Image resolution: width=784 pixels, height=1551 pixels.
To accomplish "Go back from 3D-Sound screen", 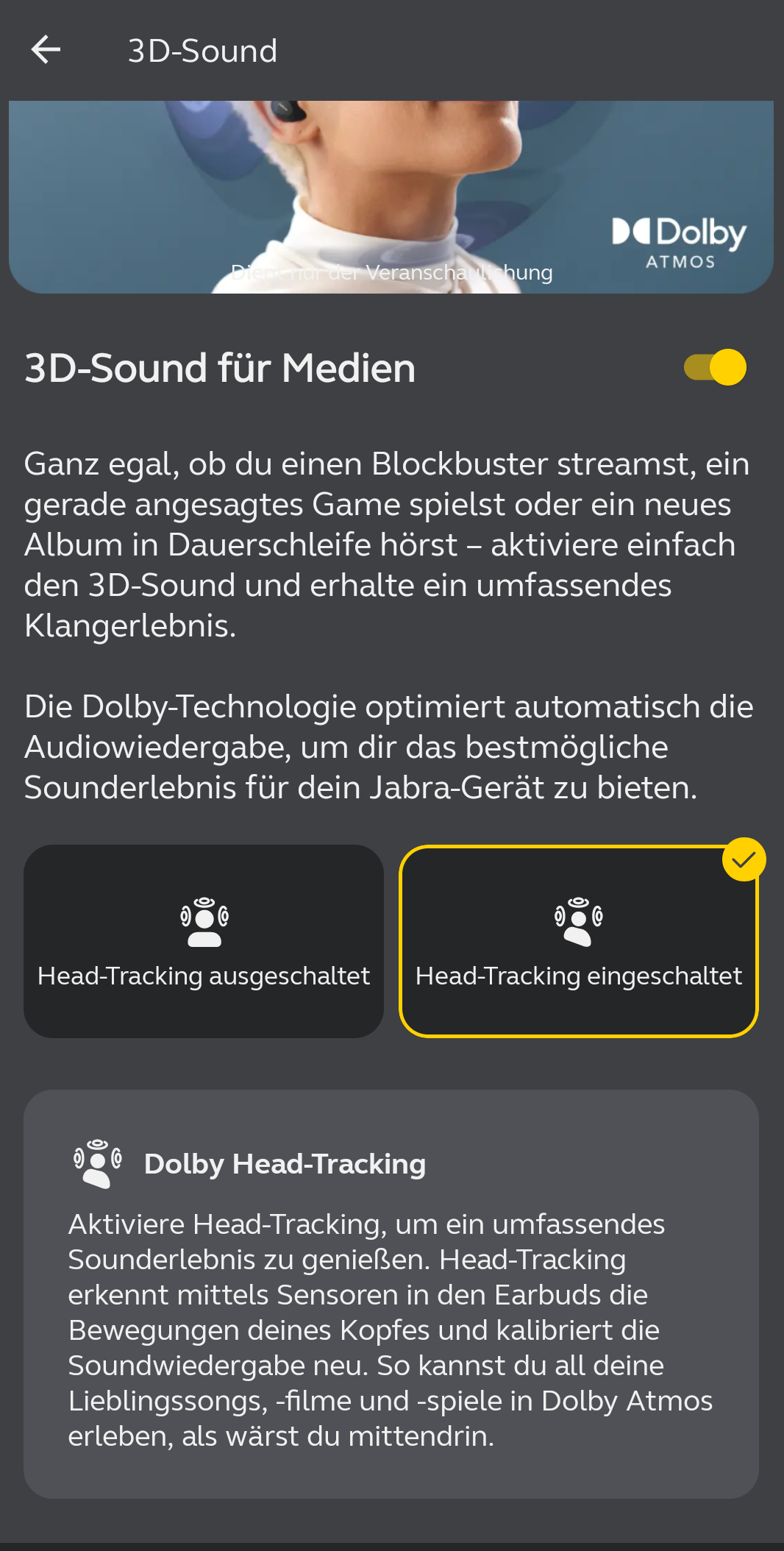I will (x=46, y=50).
